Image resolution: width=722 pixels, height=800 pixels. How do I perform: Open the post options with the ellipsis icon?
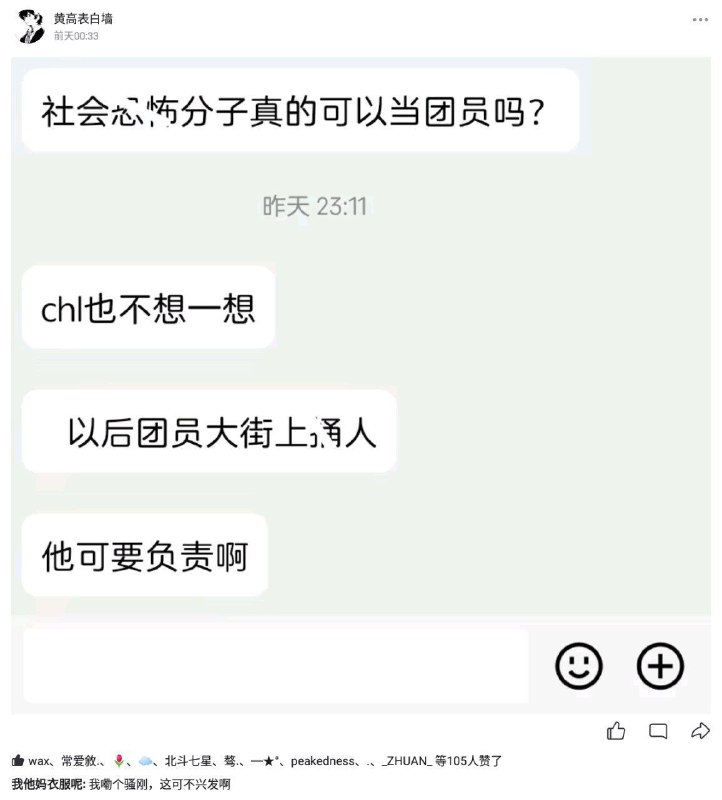[699, 20]
